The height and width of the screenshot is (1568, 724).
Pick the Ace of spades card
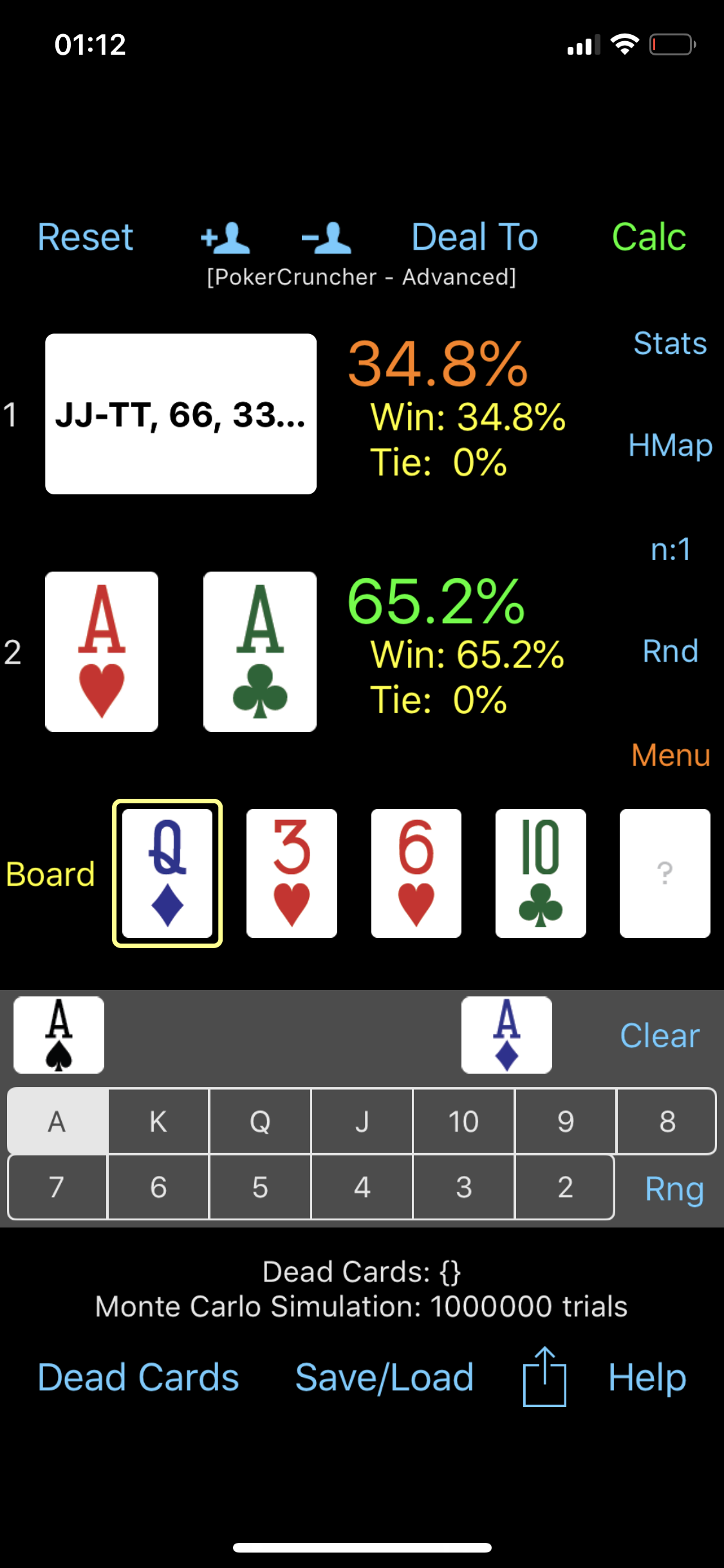pyautogui.click(x=59, y=1035)
